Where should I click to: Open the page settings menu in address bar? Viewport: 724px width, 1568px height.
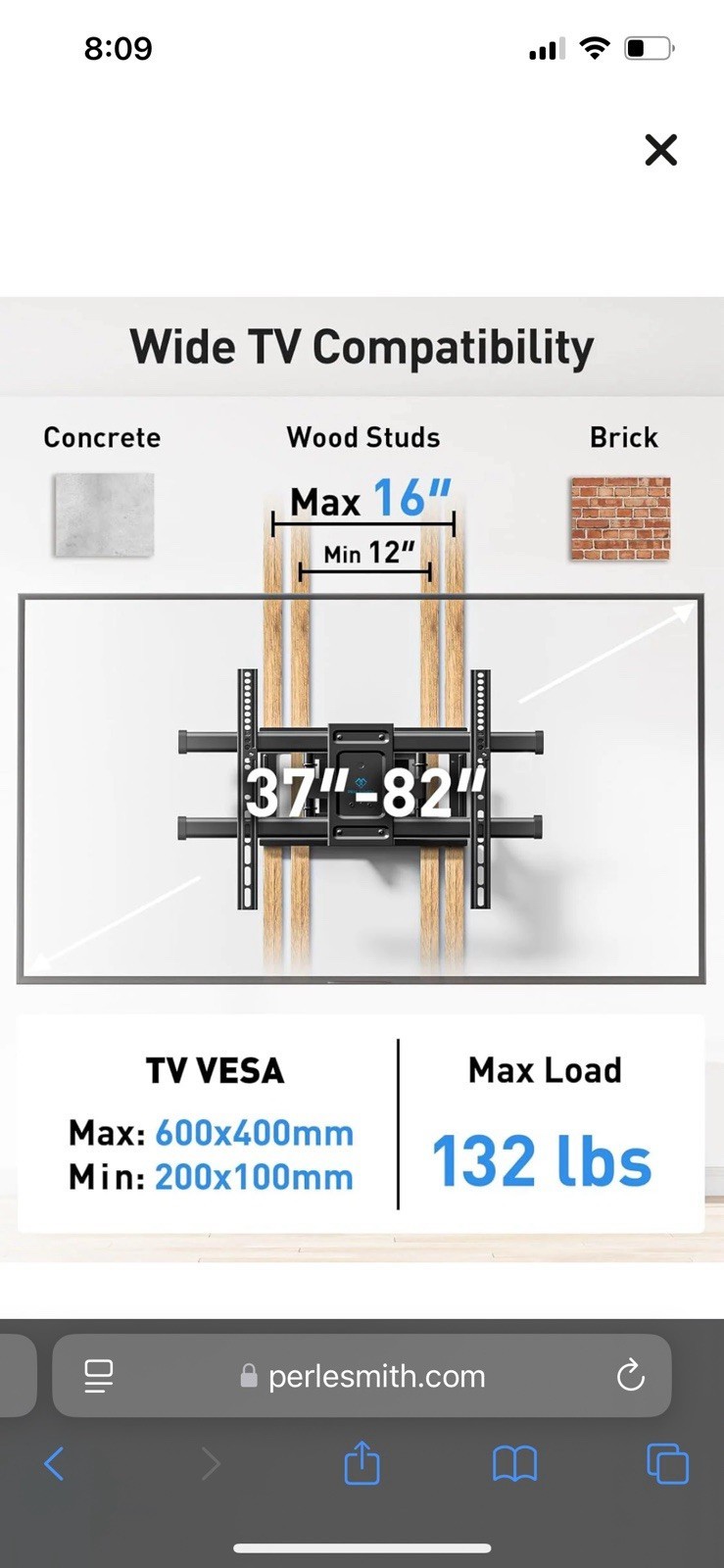(x=98, y=1376)
